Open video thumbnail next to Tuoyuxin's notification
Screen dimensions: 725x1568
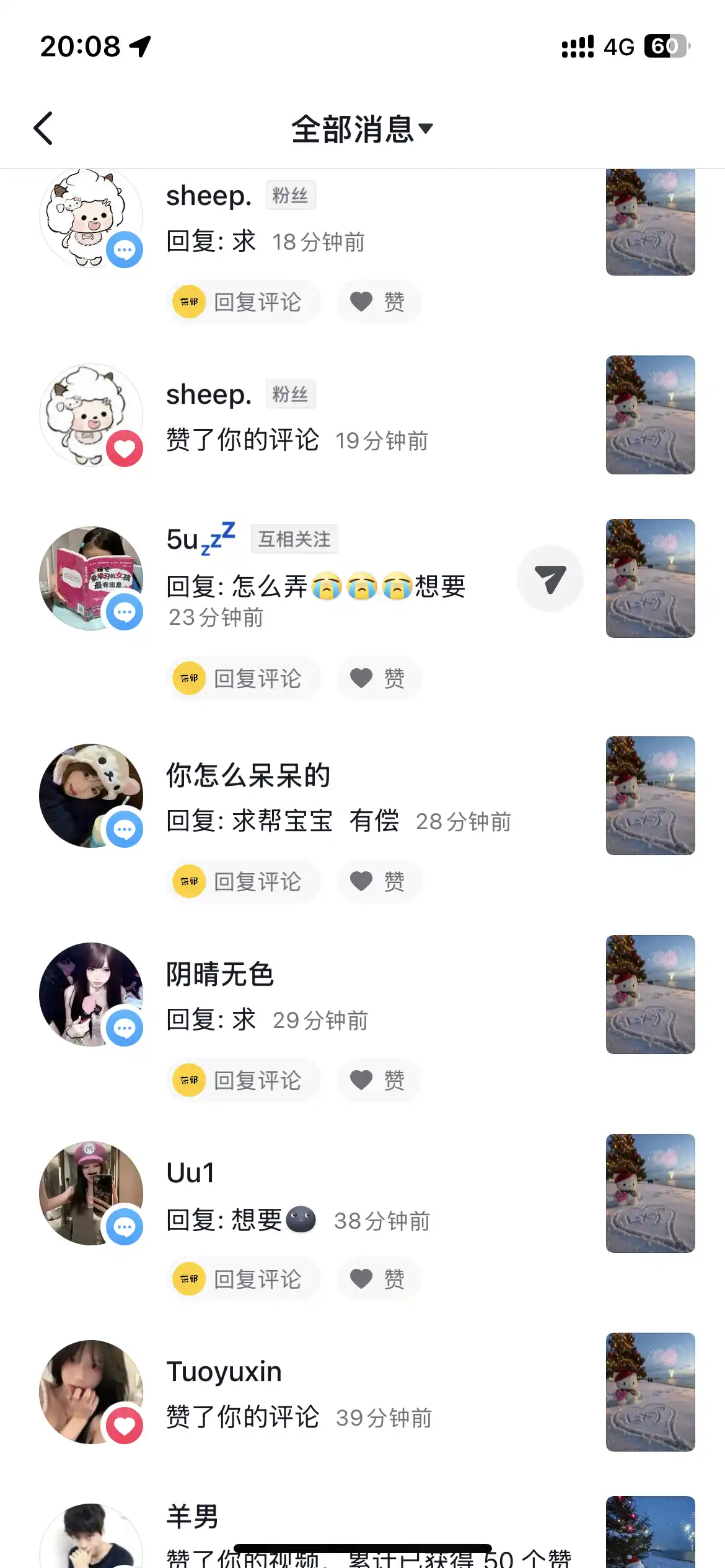click(x=650, y=1392)
